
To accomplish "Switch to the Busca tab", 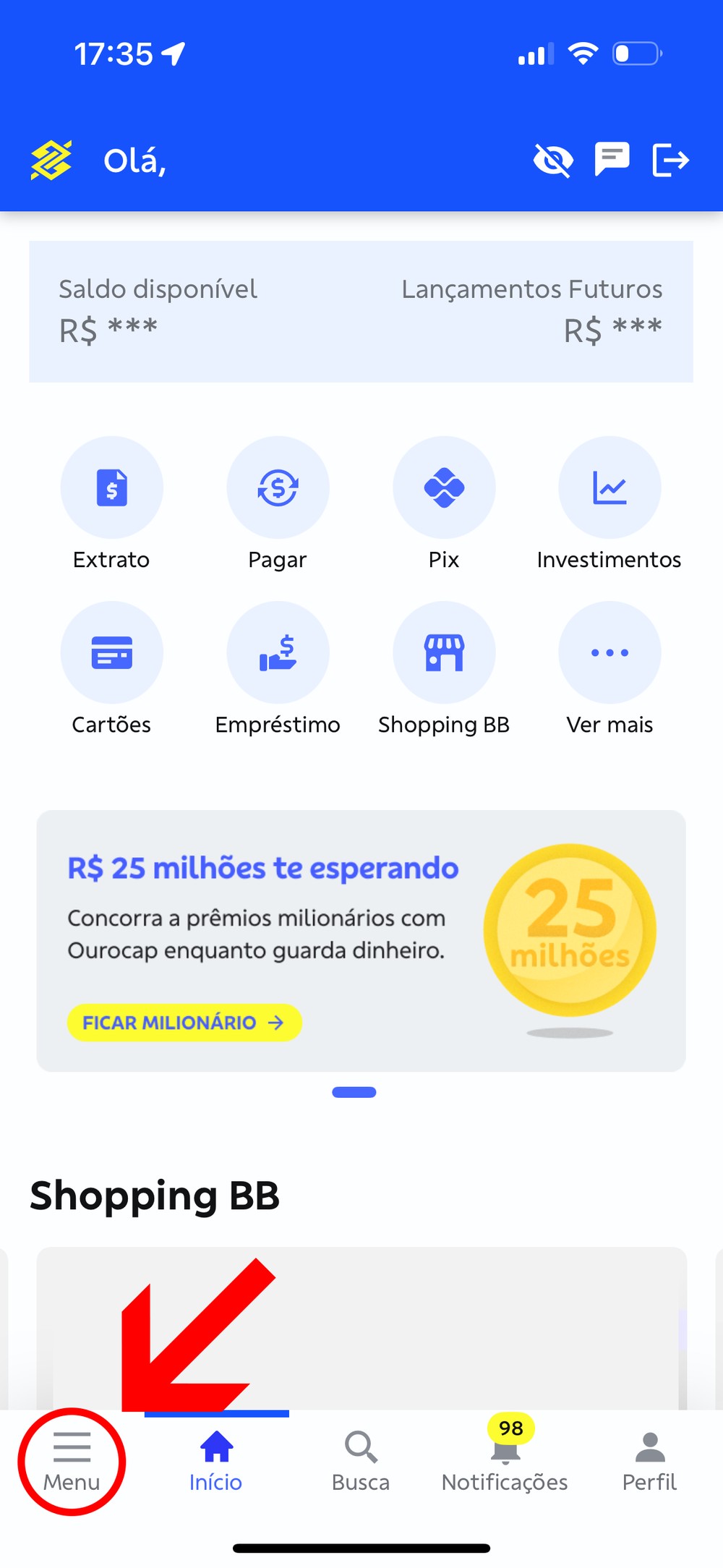I will 361,1461.
